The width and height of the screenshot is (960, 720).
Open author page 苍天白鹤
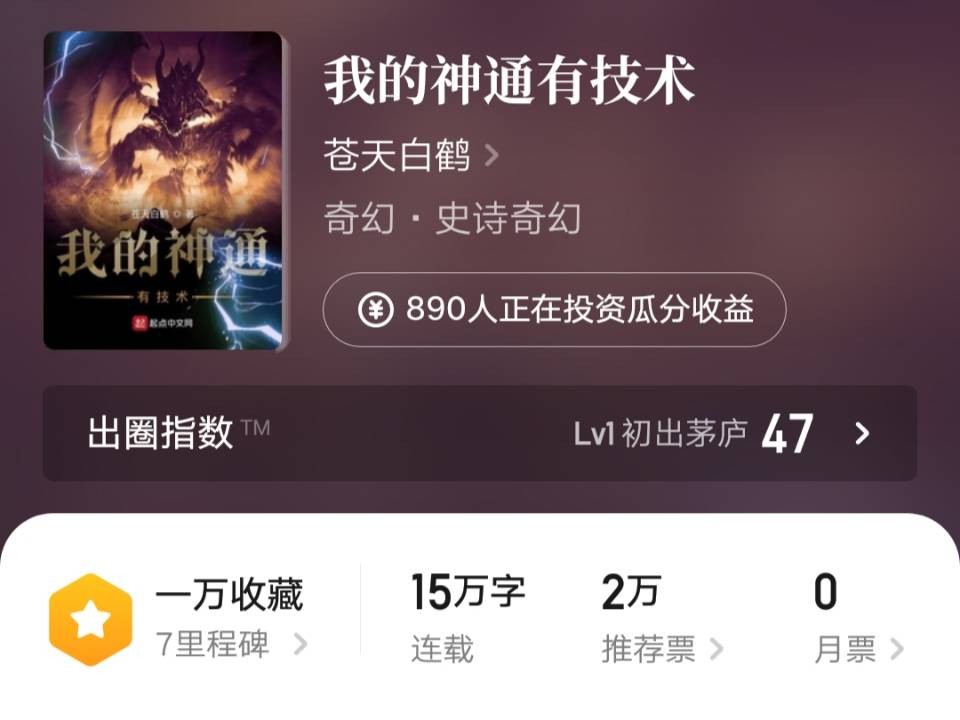point(410,156)
